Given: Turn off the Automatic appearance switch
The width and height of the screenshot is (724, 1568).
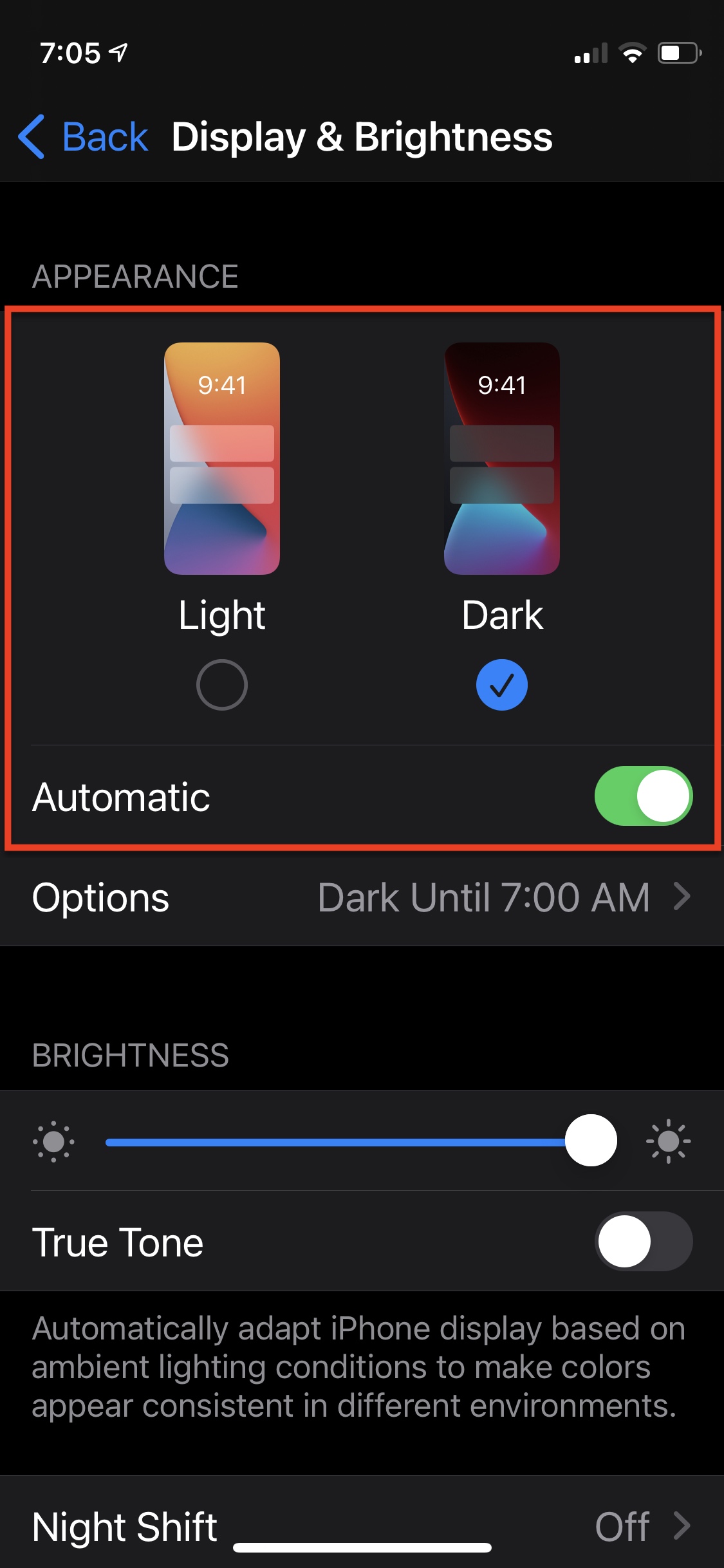Looking at the screenshot, I should pyautogui.click(x=644, y=796).
